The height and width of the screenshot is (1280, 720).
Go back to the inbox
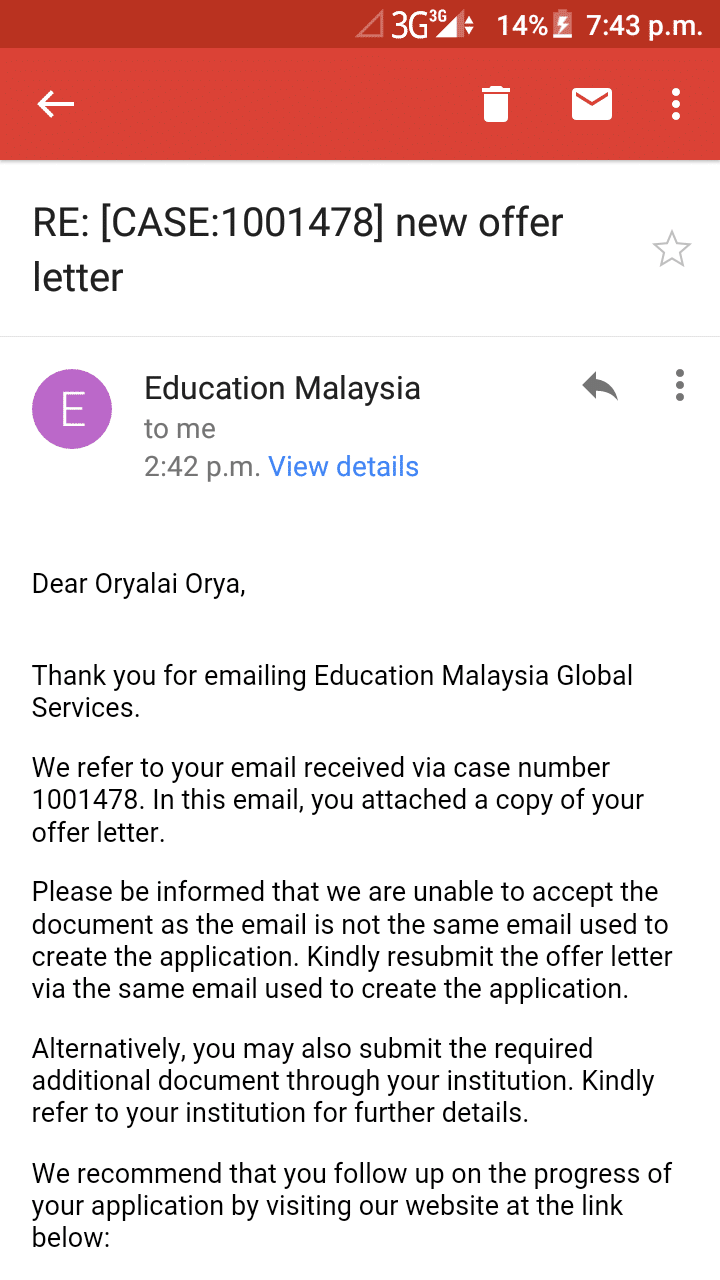[x=56, y=104]
